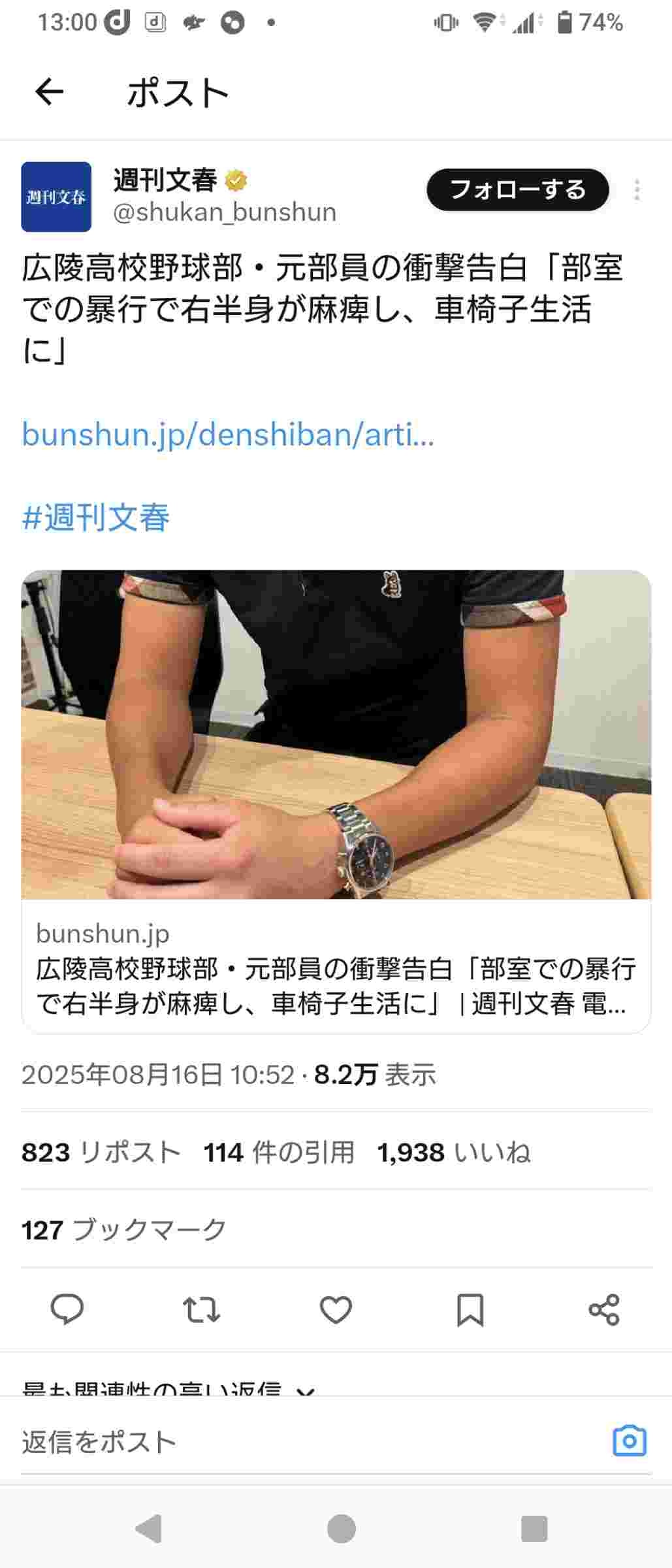Share this post
The image size is (672, 1568).
[604, 1309]
